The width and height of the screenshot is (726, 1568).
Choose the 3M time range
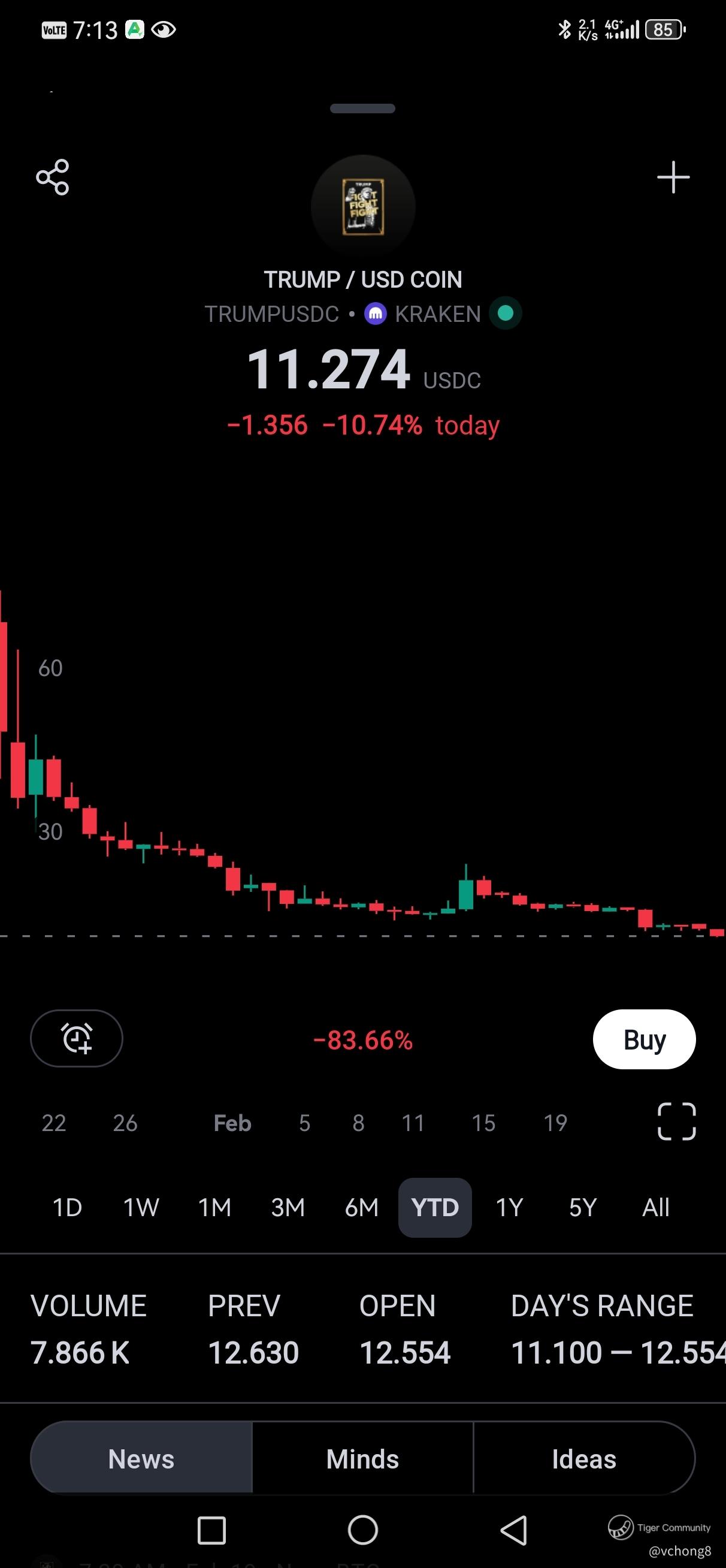point(288,1208)
